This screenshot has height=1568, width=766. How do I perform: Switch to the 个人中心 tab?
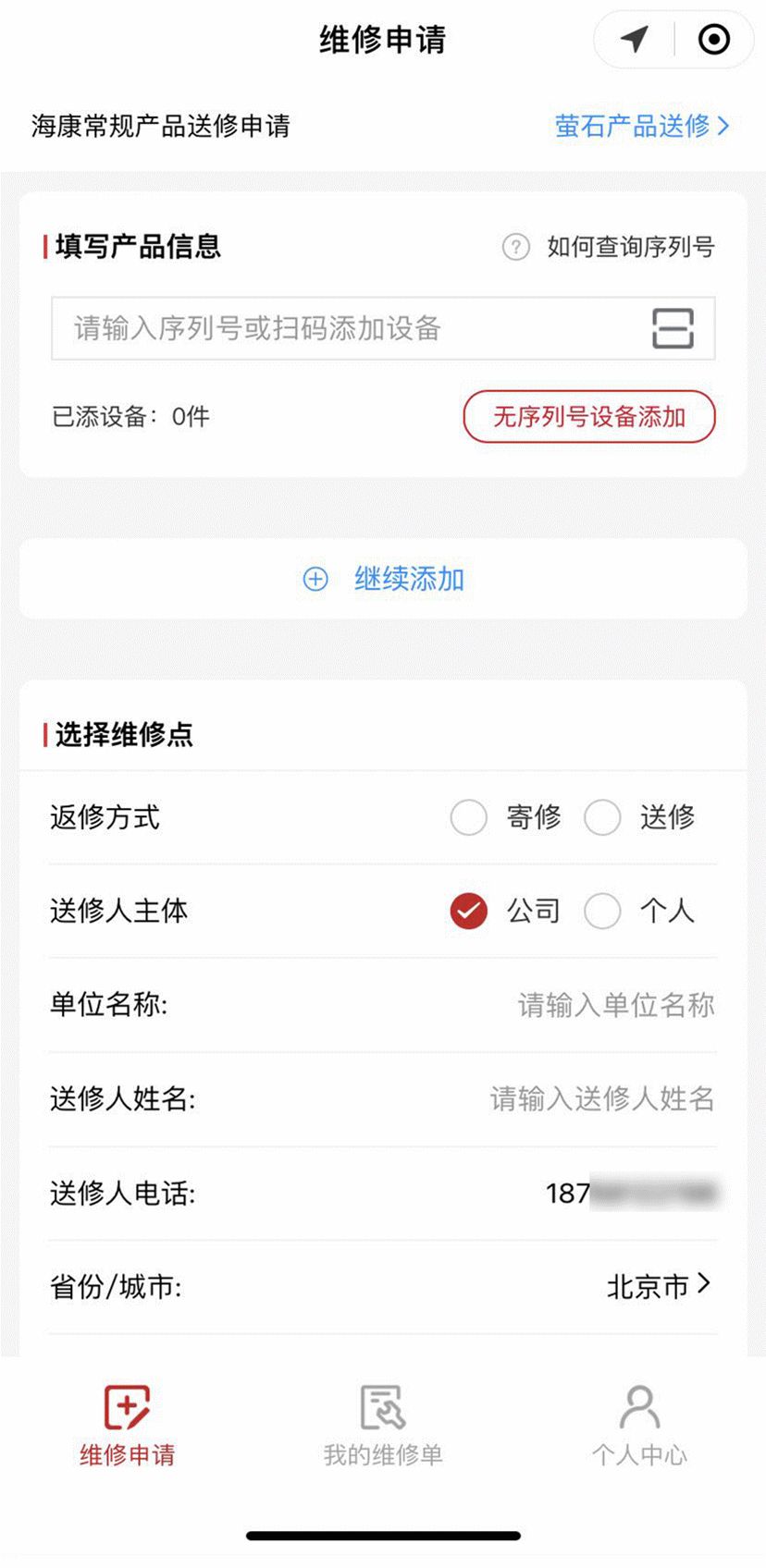(638, 1428)
